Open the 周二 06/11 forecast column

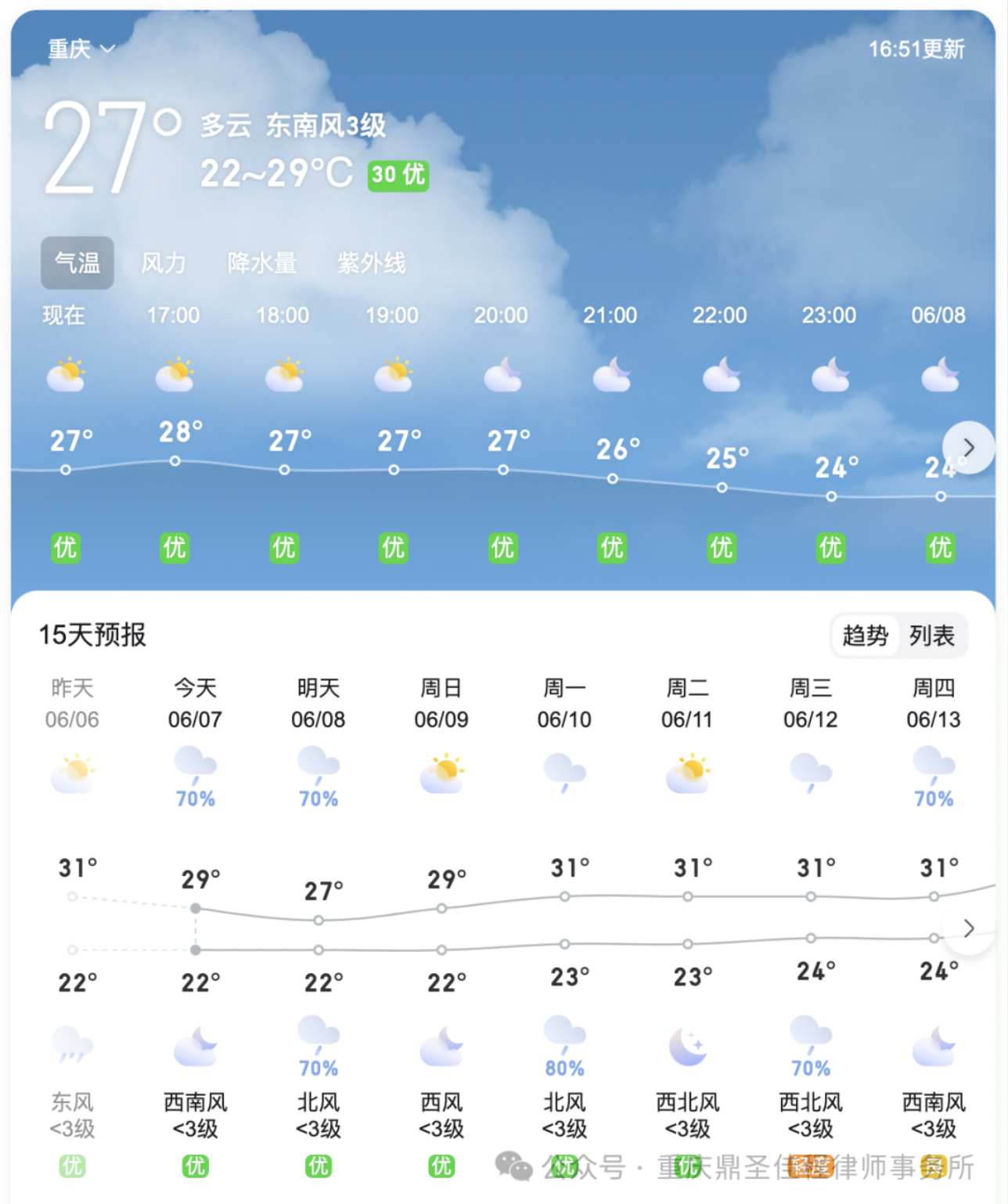(687, 703)
